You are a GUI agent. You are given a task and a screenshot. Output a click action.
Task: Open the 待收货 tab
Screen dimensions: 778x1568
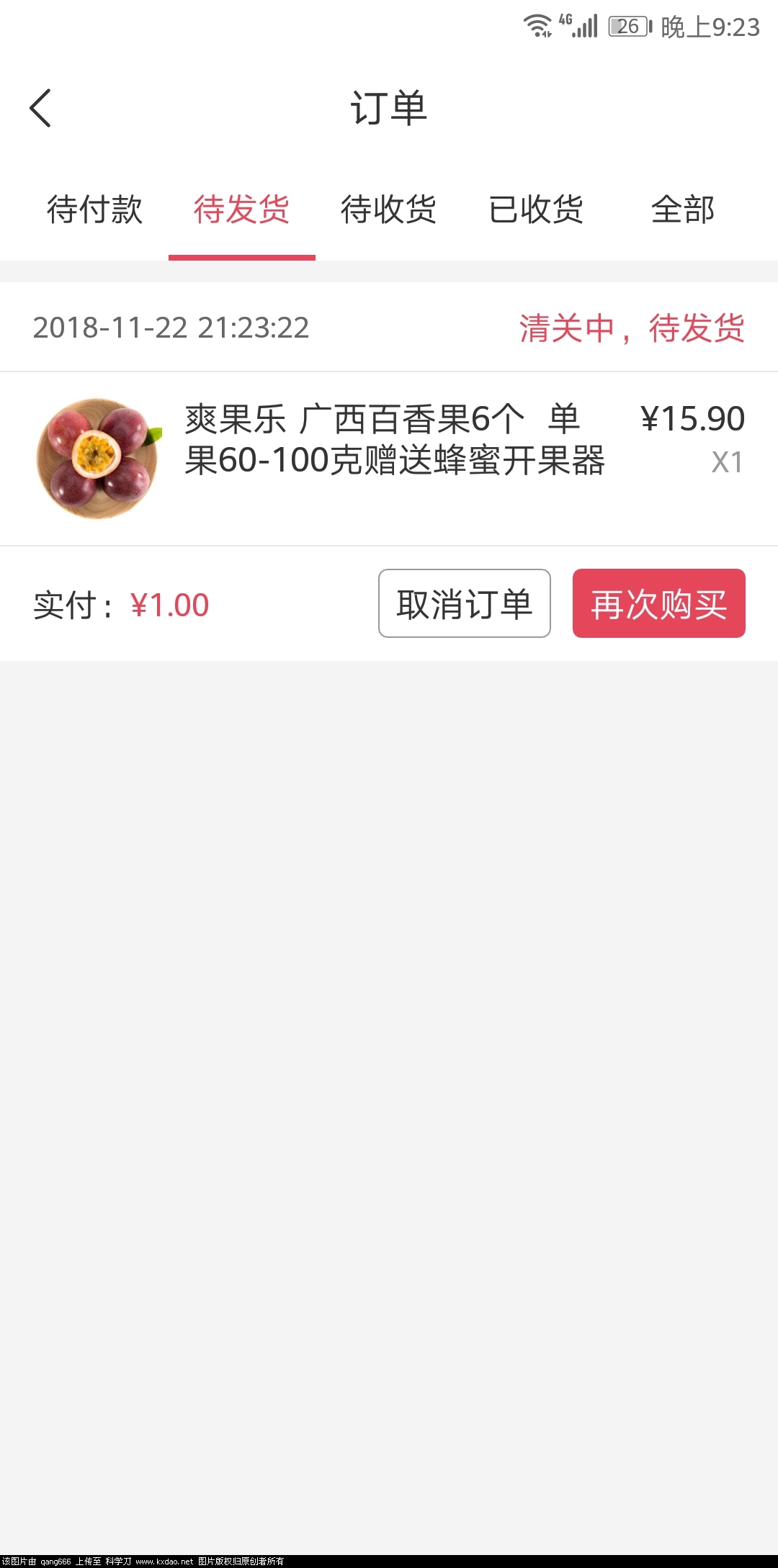388,209
